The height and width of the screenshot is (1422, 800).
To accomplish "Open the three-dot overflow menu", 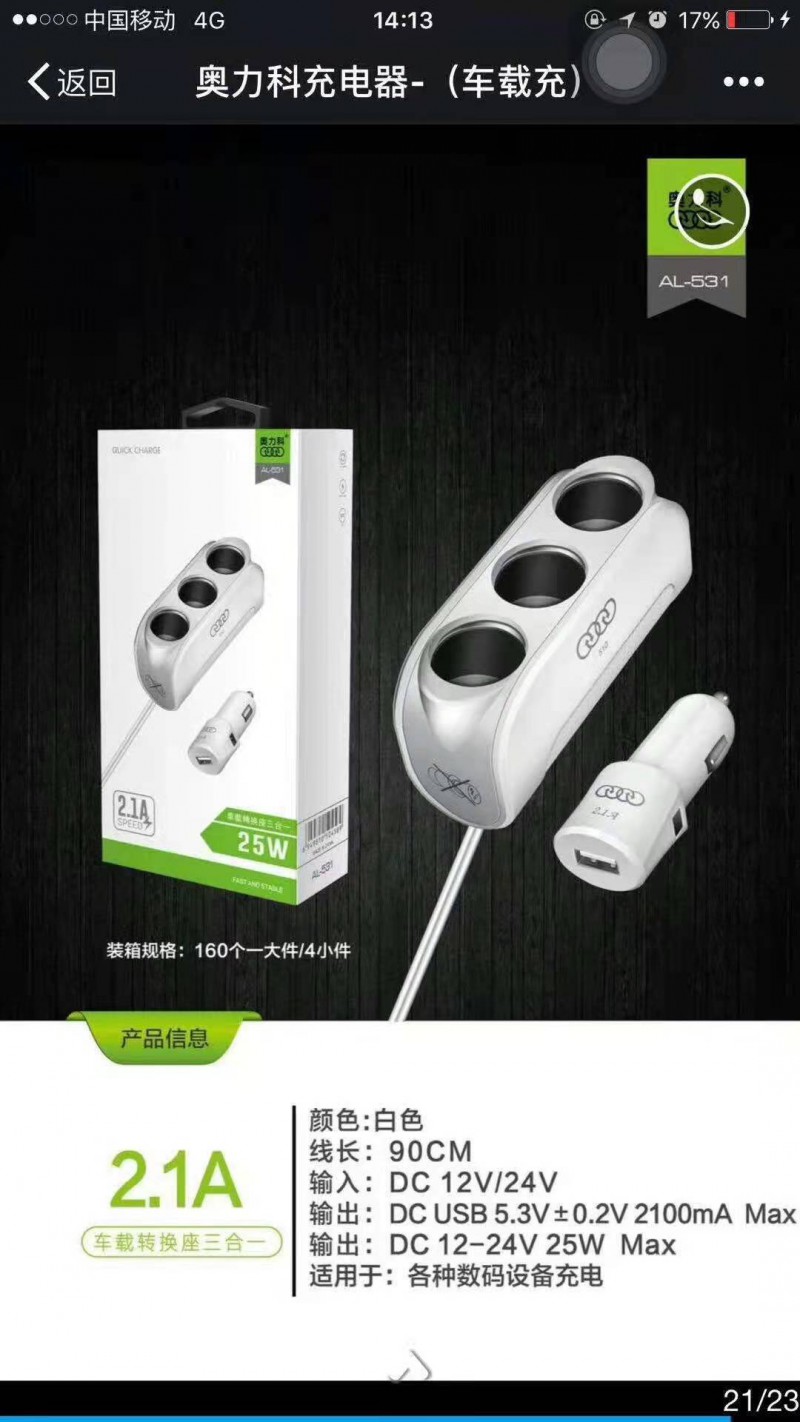I will [x=743, y=82].
